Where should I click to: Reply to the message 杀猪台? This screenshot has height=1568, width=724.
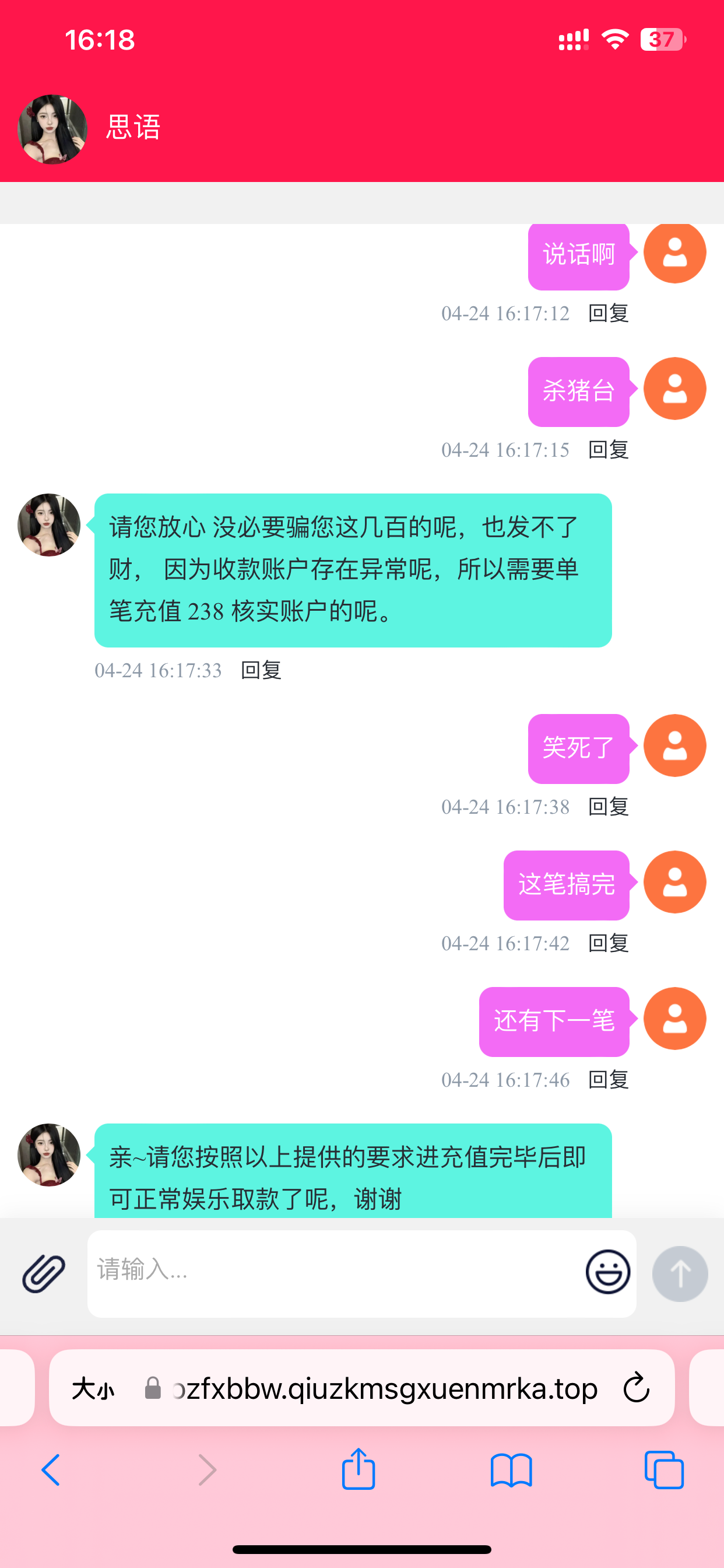[608, 450]
